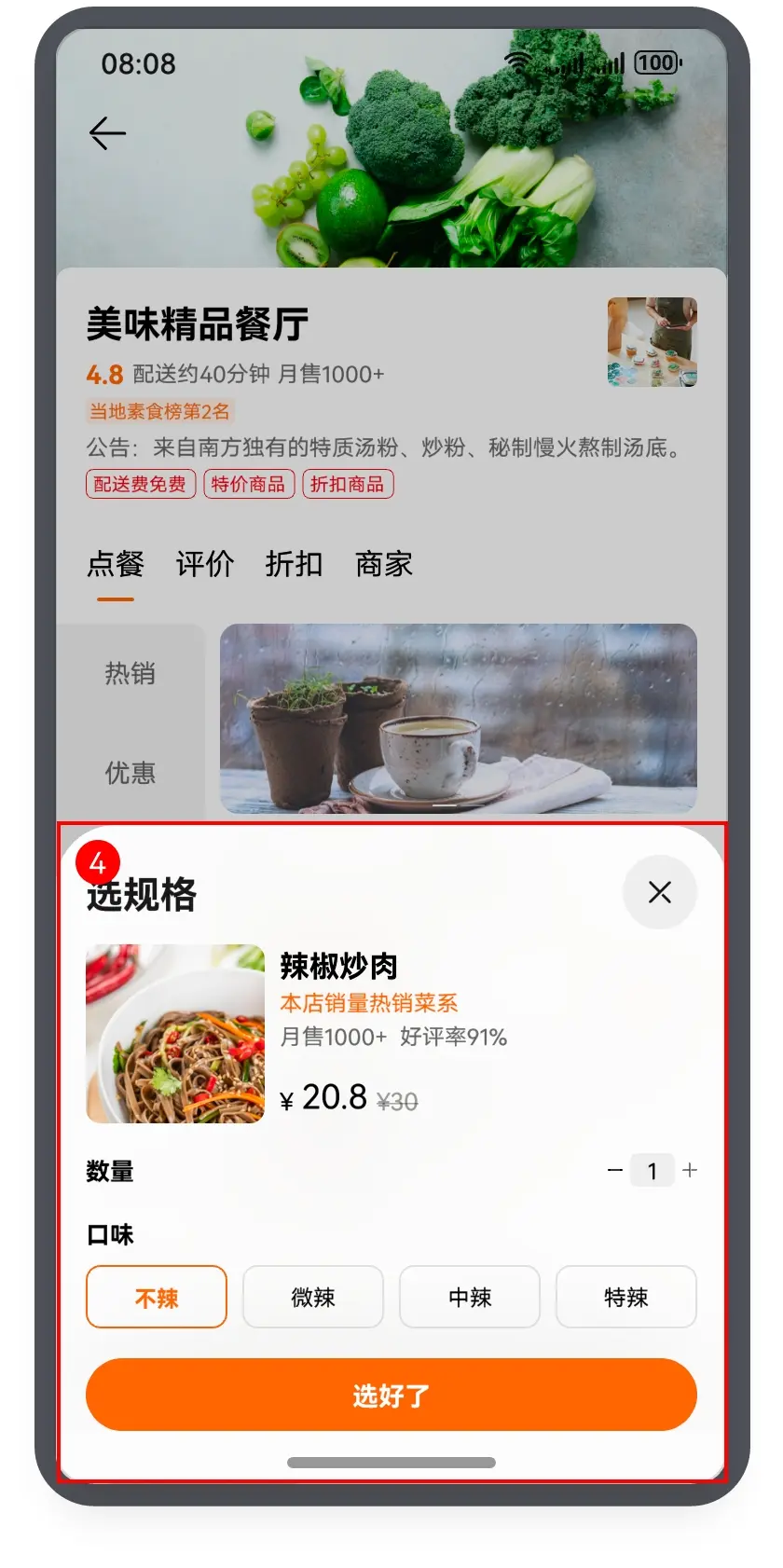Select the 热销 category

click(130, 673)
